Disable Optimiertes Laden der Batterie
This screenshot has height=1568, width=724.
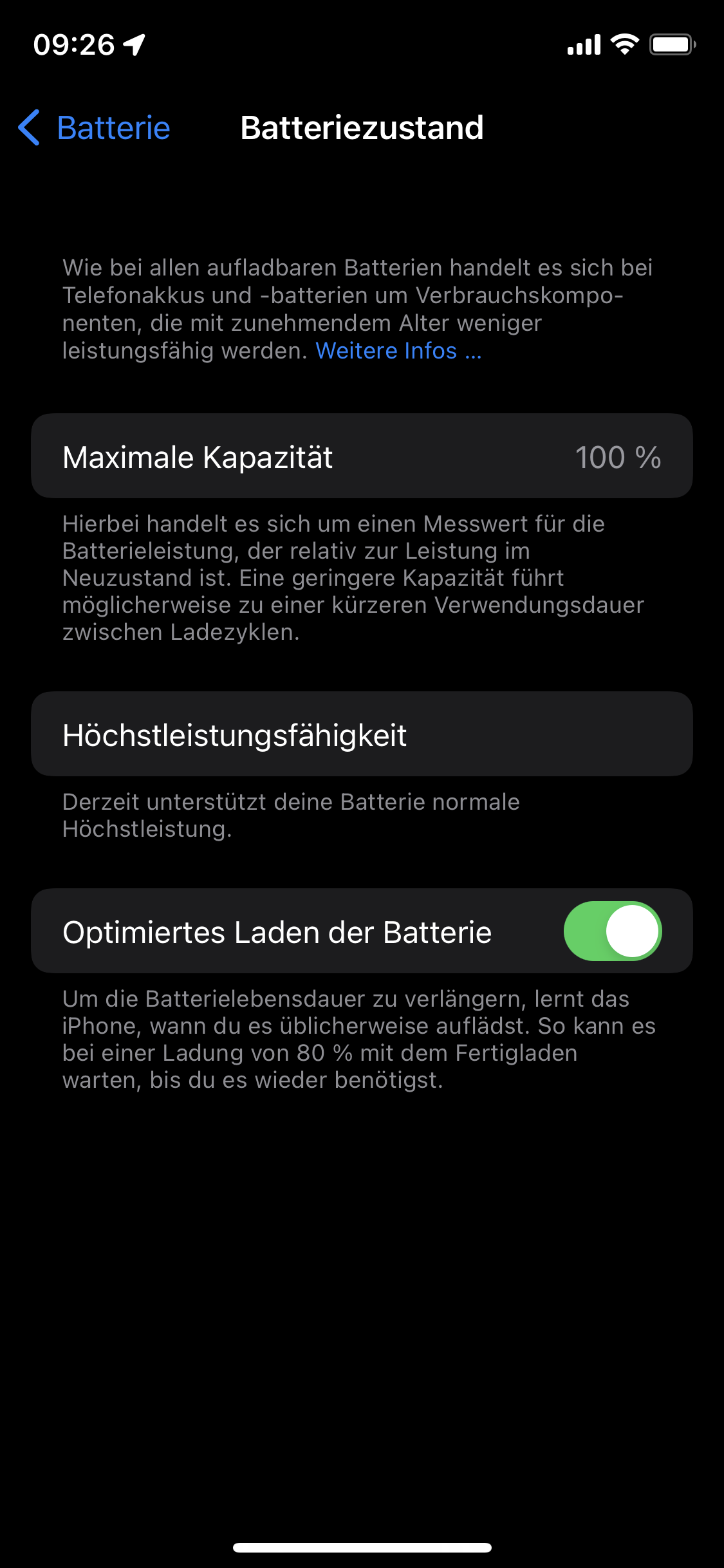[x=612, y=931]
